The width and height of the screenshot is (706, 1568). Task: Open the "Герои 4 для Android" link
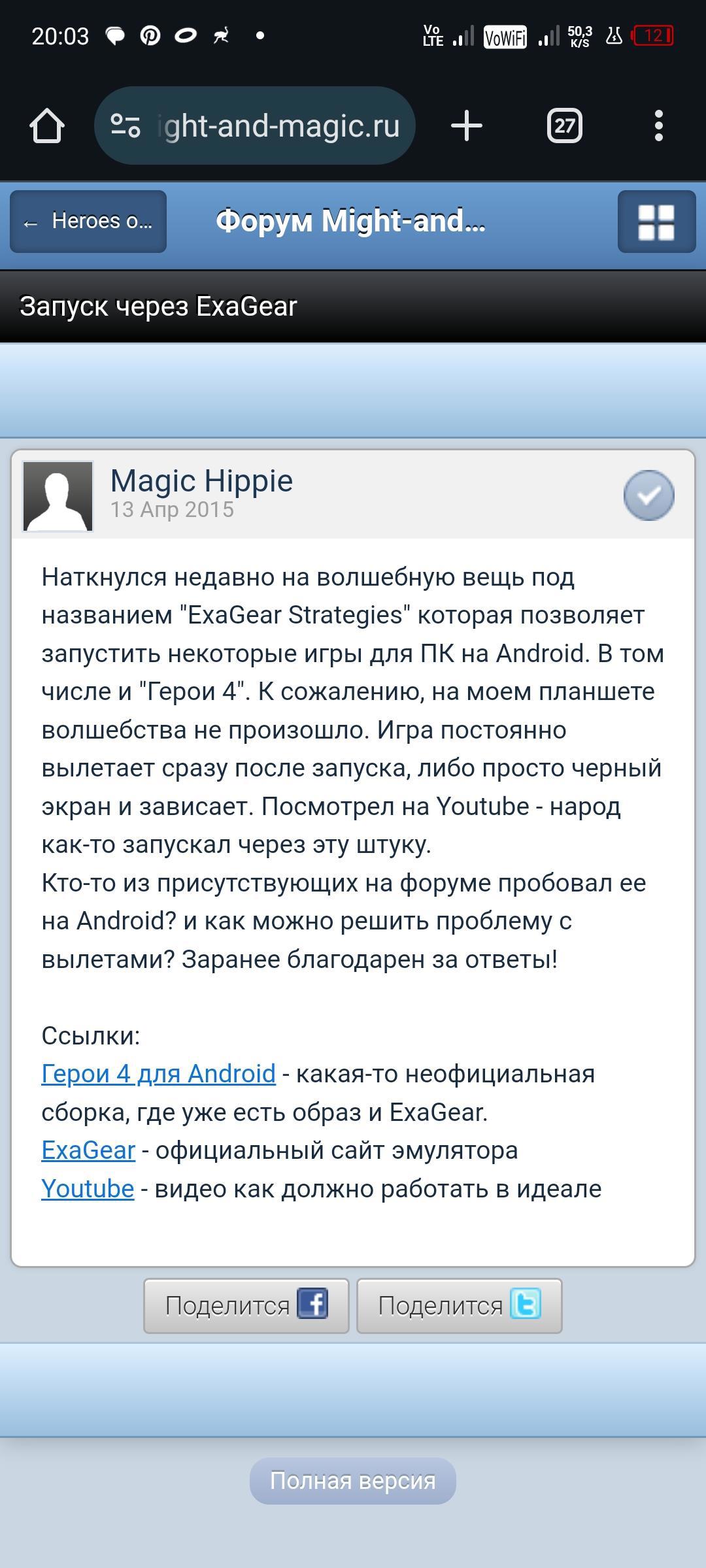pos(158,1074)
